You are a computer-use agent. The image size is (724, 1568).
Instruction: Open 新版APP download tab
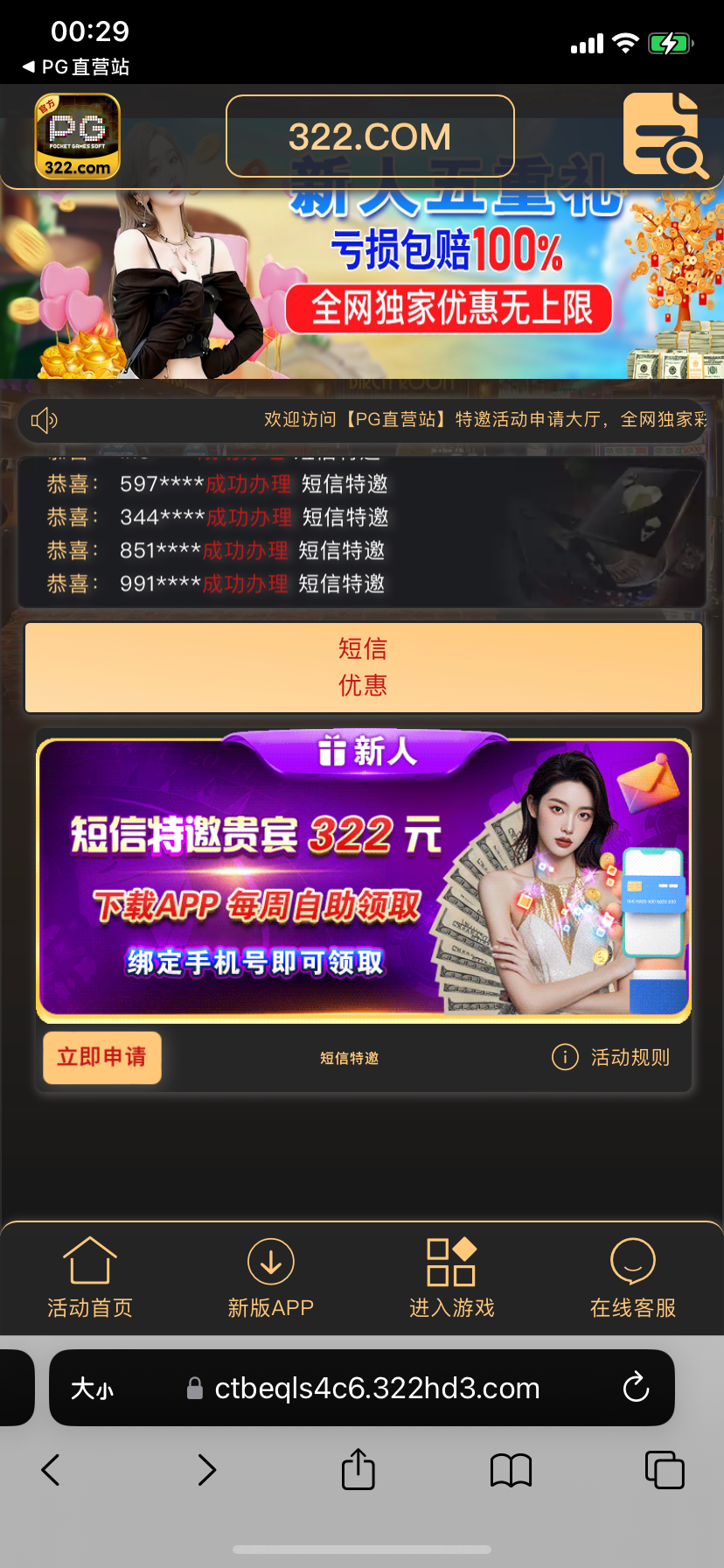point(271,1277)
